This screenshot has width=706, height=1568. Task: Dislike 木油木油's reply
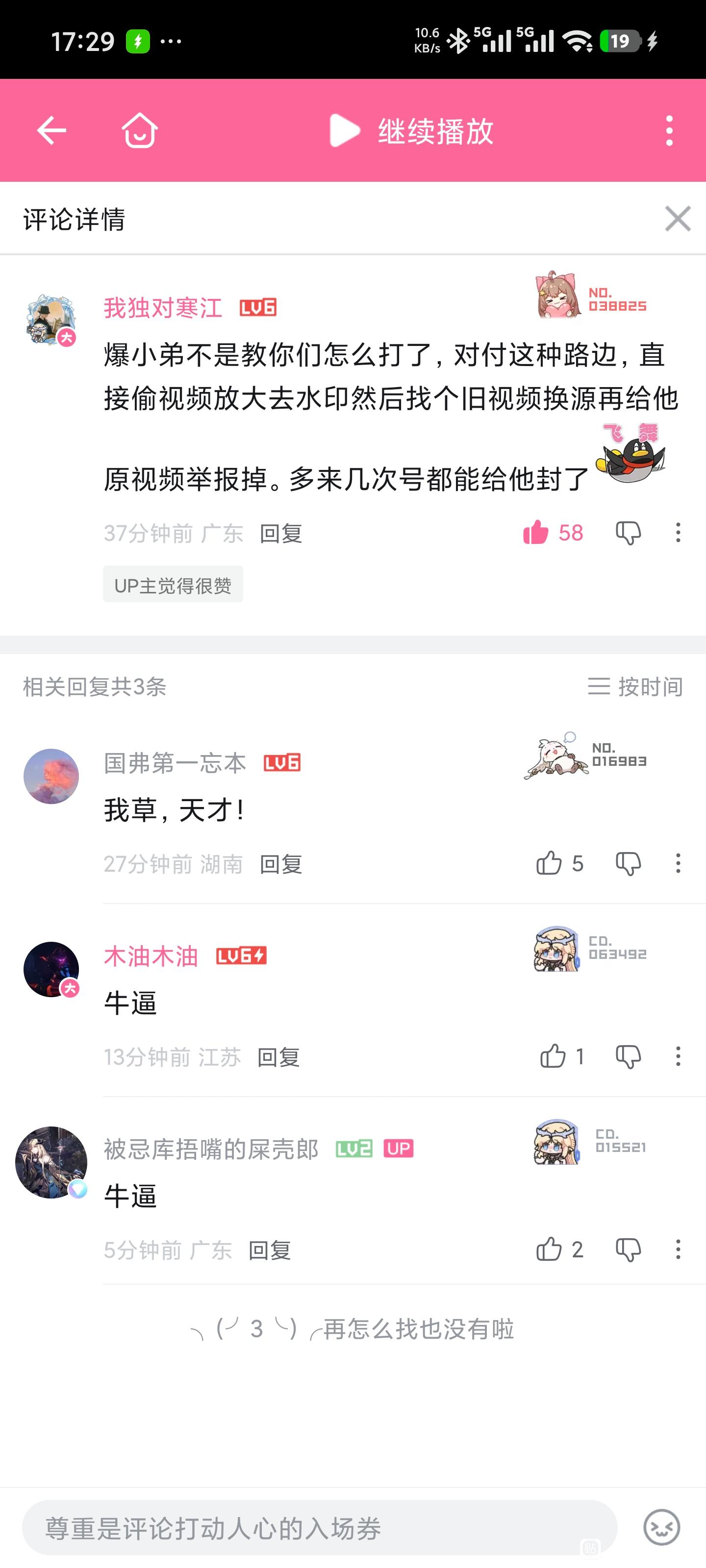[x=628, y=1056]
